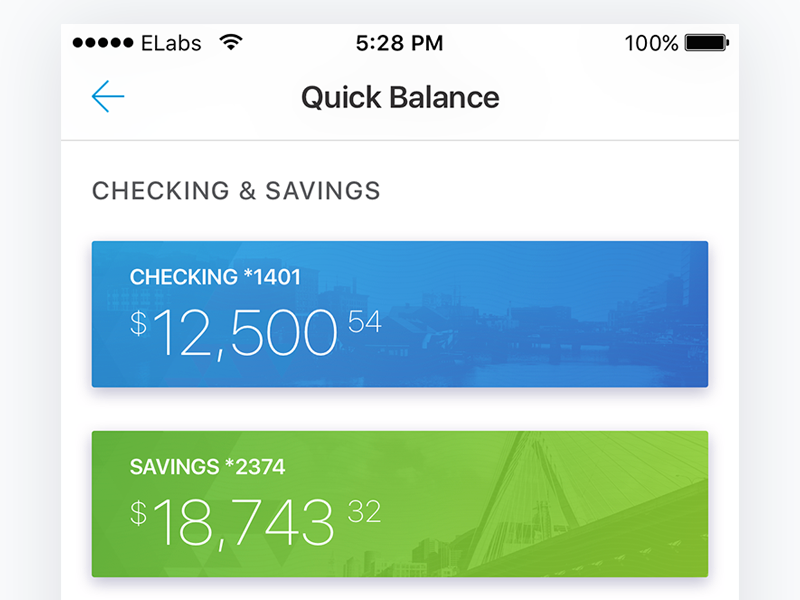The width and height of the screenshot is (800, 600).
Task: Open the Savings *2374 account card
Action: pos(400,504)
